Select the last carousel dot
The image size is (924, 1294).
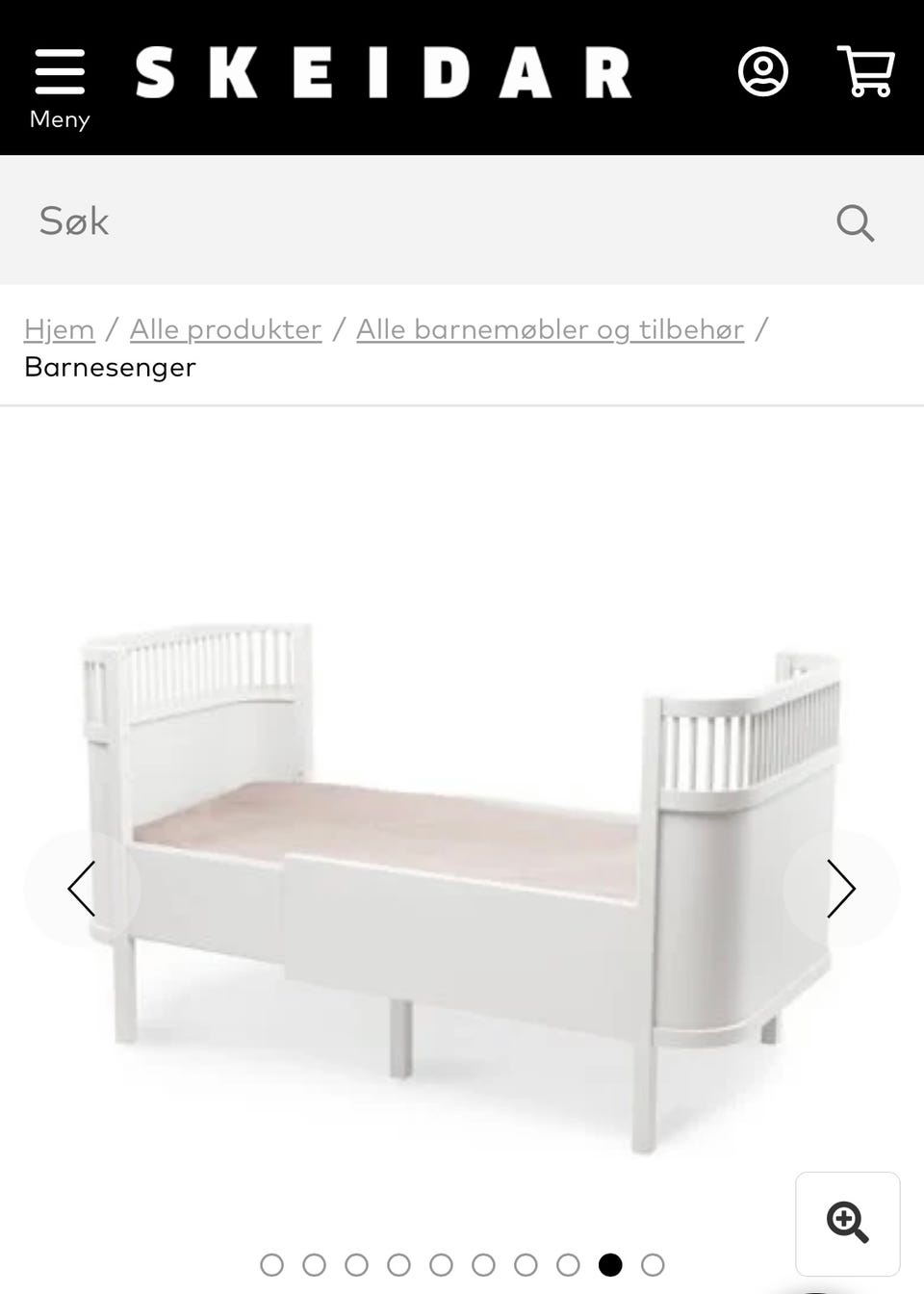tap(652, 1264)
